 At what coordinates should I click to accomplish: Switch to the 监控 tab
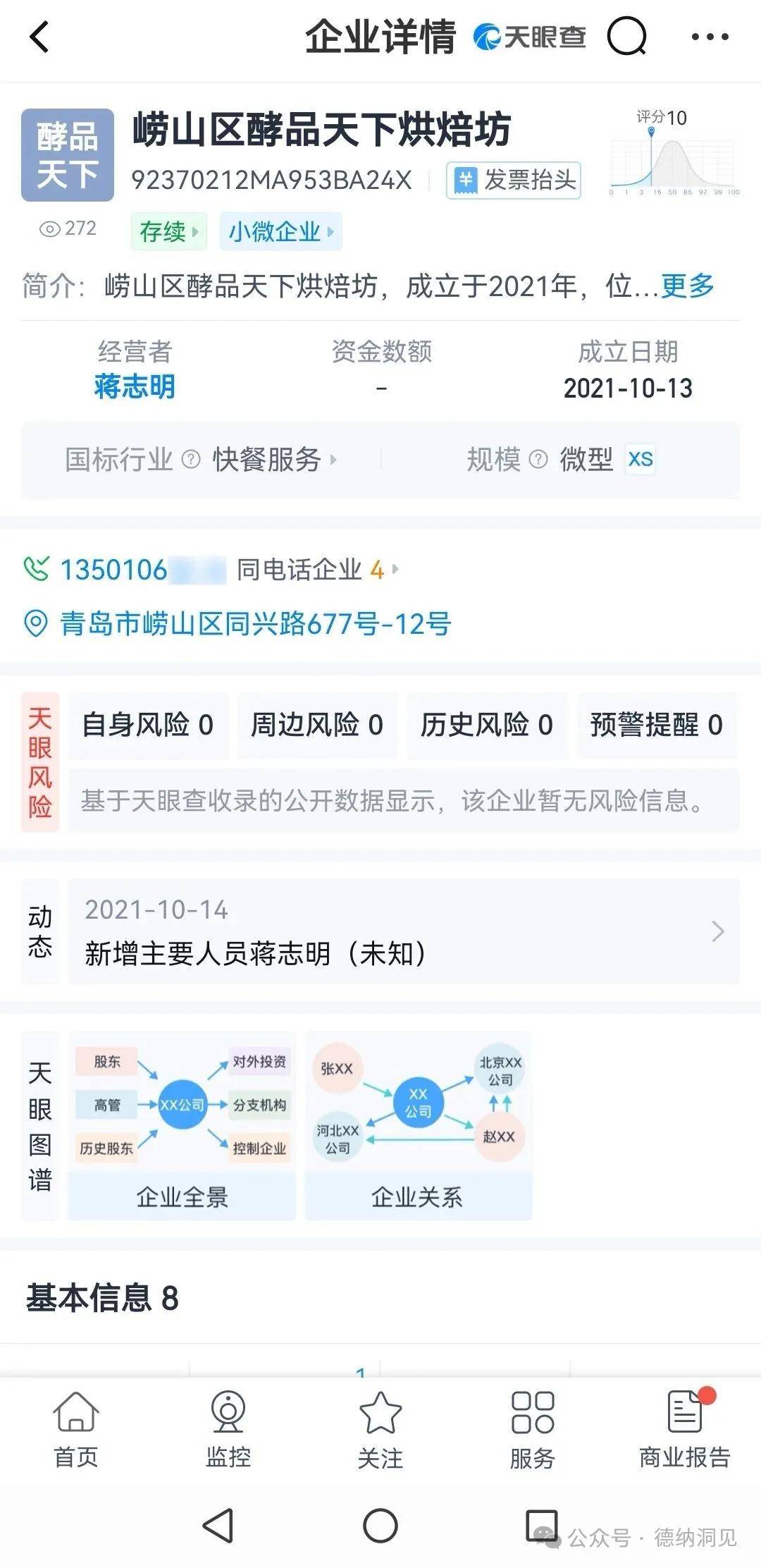coord(228,1430)
